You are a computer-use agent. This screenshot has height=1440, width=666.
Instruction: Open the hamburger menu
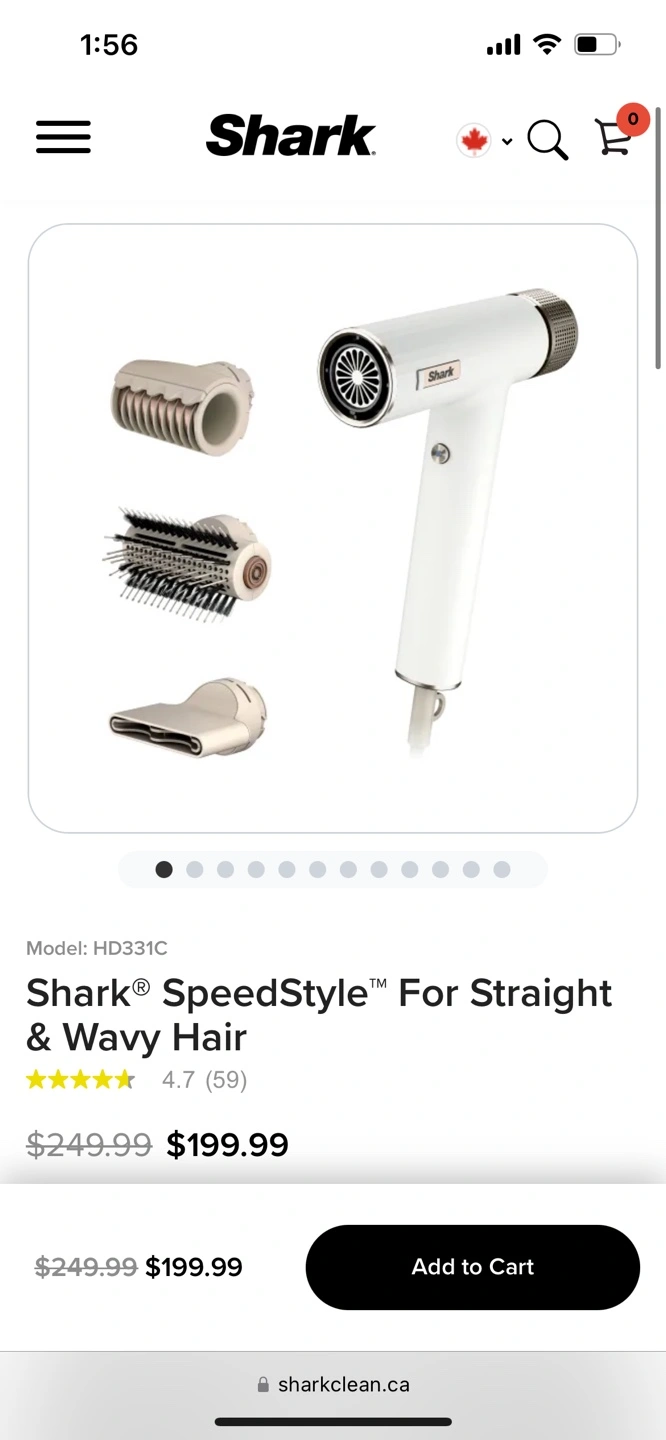(63, 137)
